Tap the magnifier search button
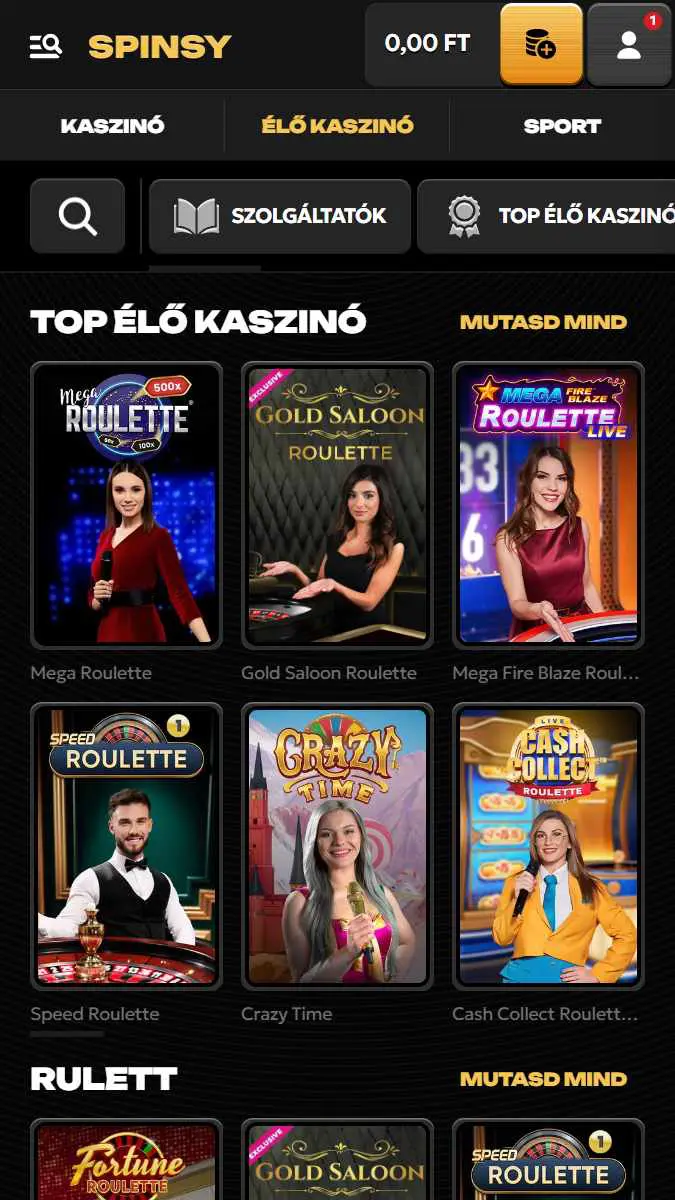Image resolution: width=675 pixels, height=1200 pixels. [x=77, y=216]
